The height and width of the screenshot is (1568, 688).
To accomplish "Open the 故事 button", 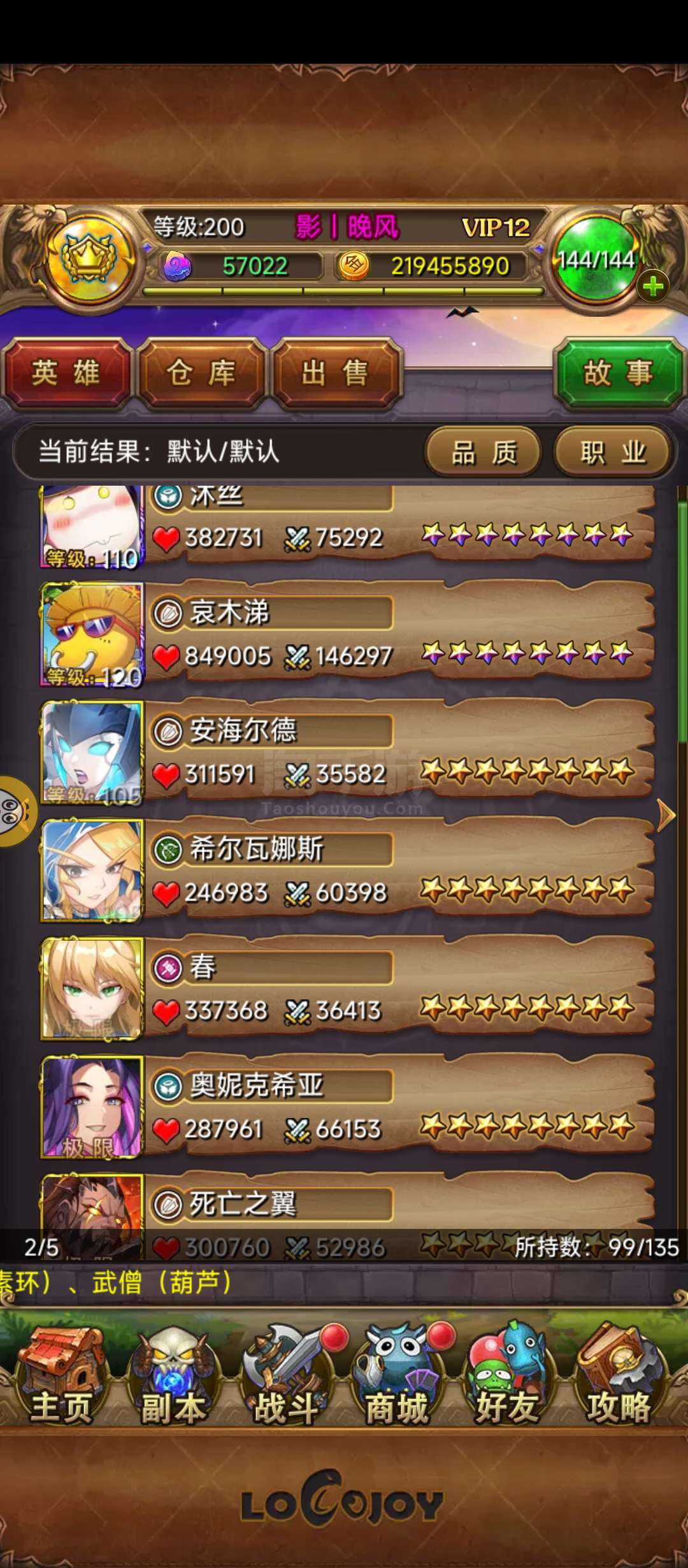I will [619, 374].
